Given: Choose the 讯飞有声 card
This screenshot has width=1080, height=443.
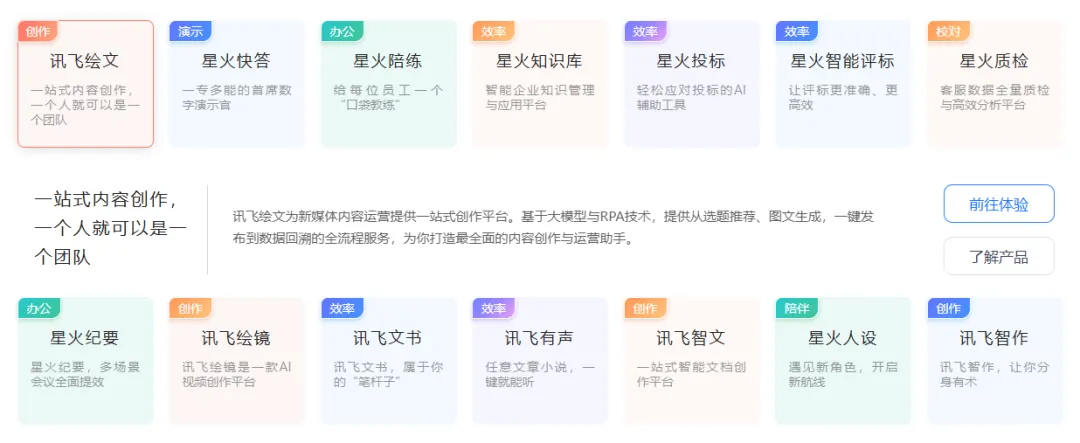Looking at the screenshot, I should click(540, 360).
